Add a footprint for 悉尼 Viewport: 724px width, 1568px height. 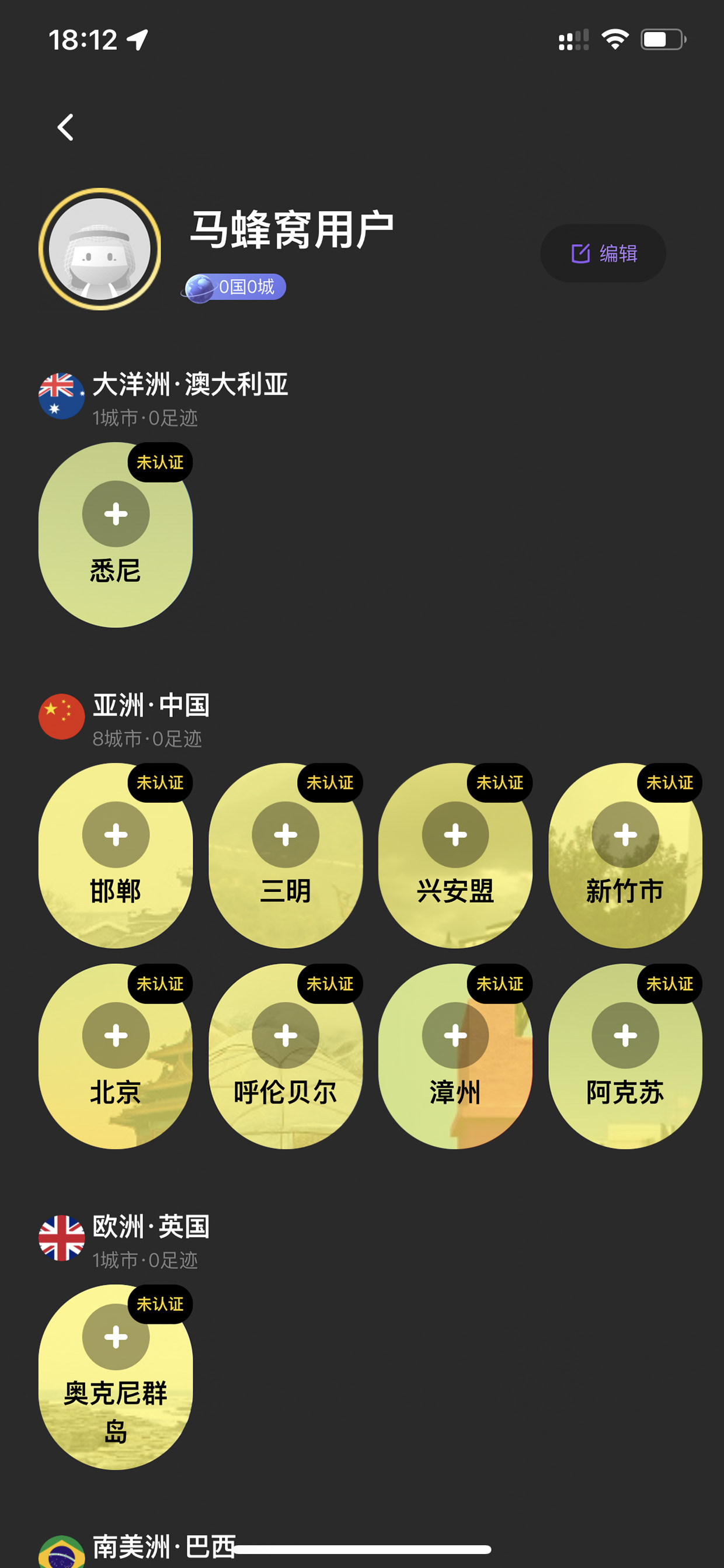click(116, 514)
